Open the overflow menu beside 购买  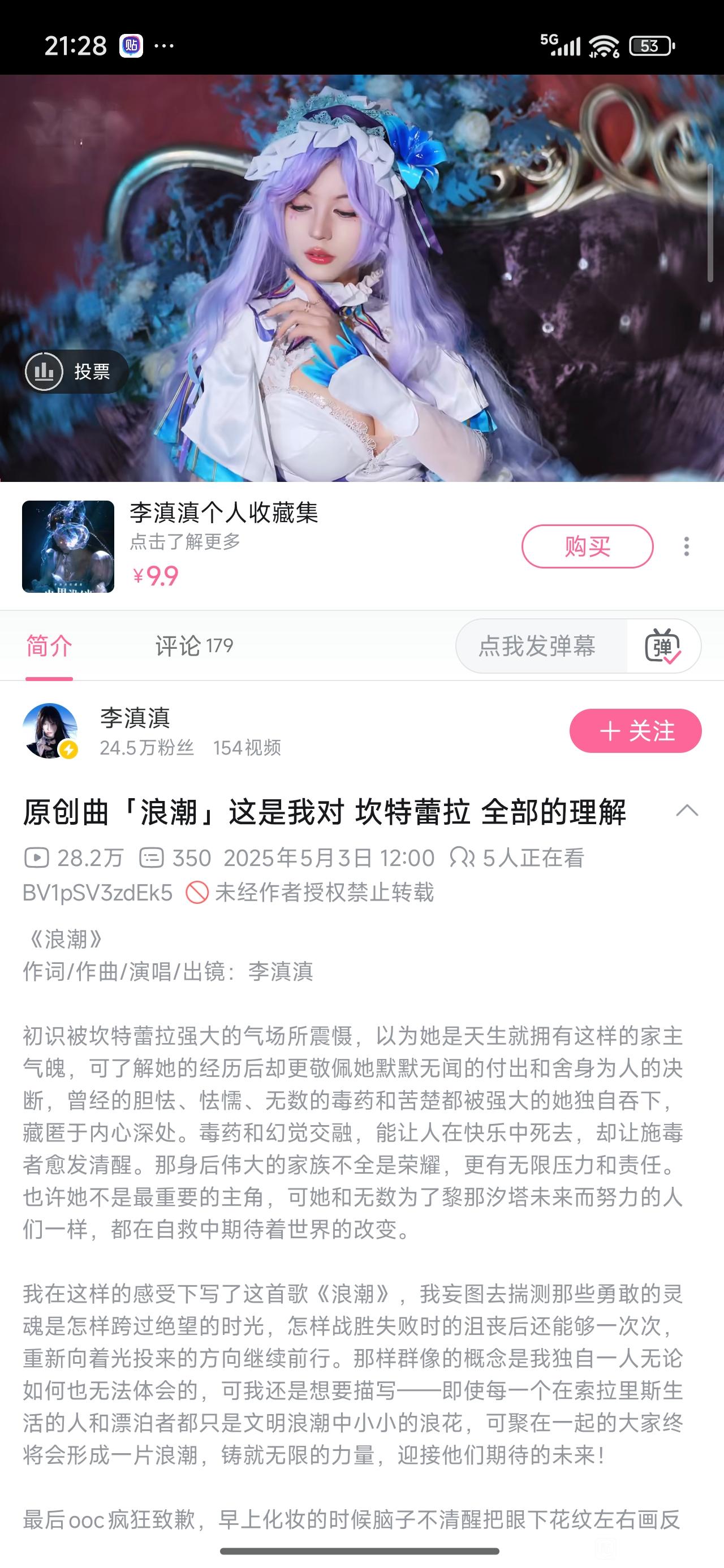(x=686, y=546)
